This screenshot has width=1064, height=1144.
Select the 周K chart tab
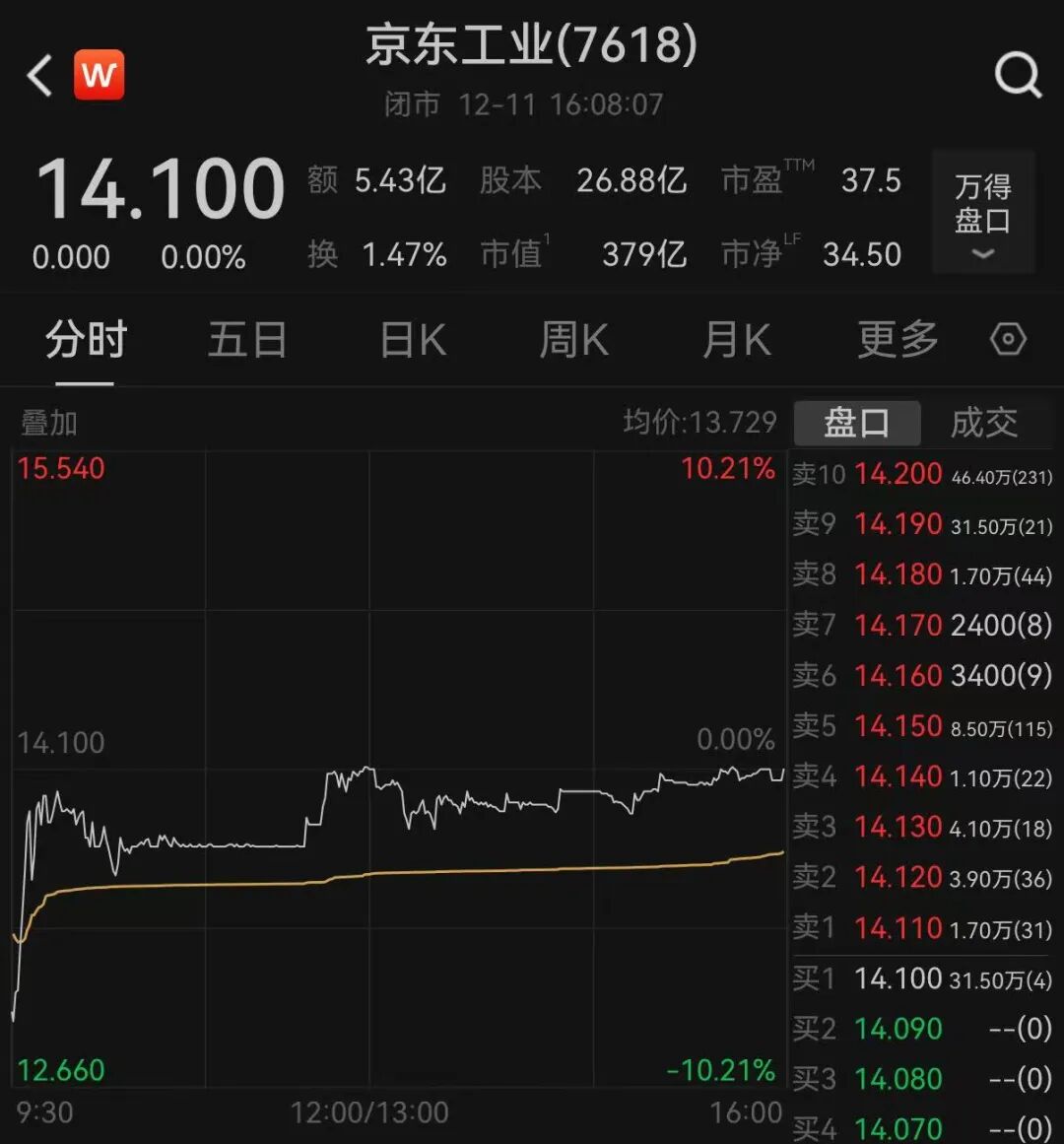(573, 341)
